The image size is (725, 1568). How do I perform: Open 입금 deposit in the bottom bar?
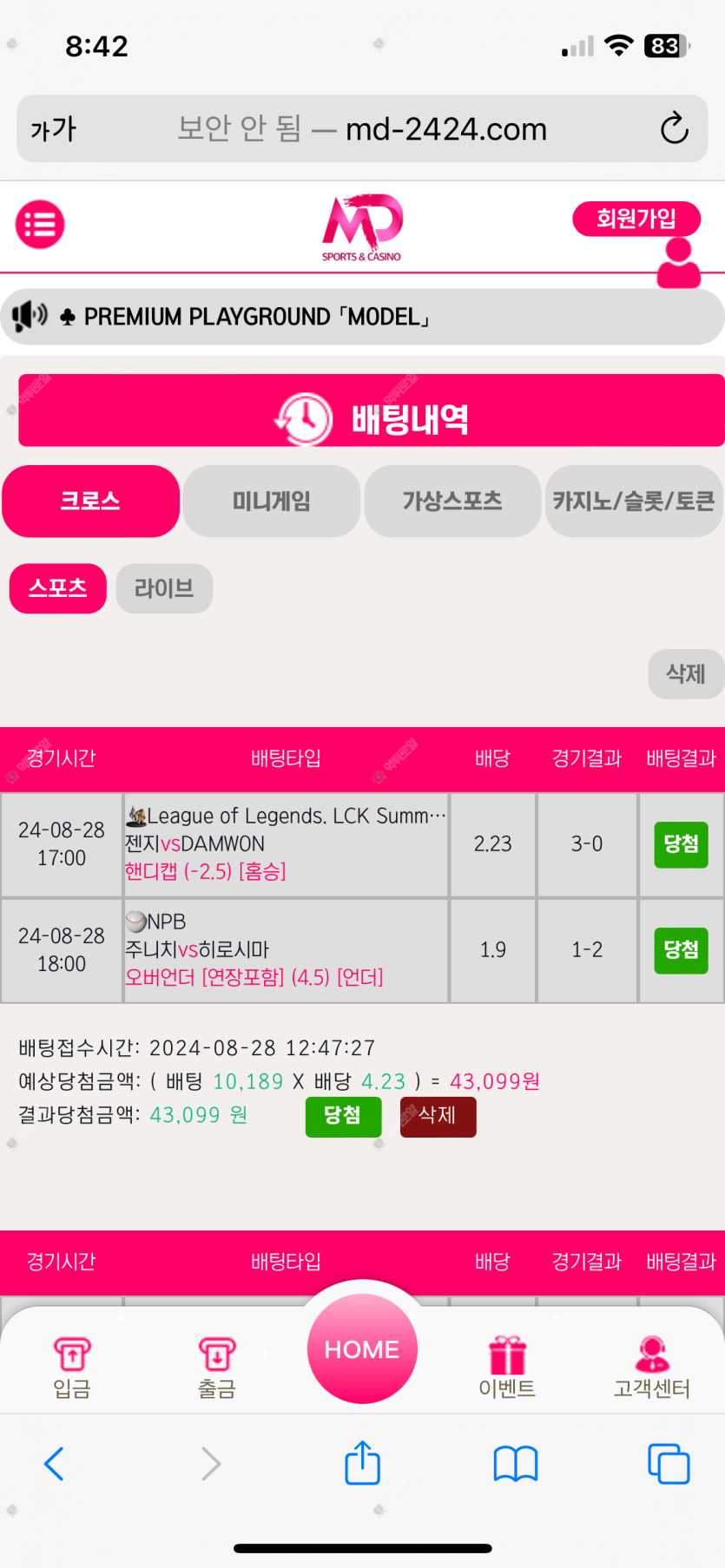coord(72,1368)
